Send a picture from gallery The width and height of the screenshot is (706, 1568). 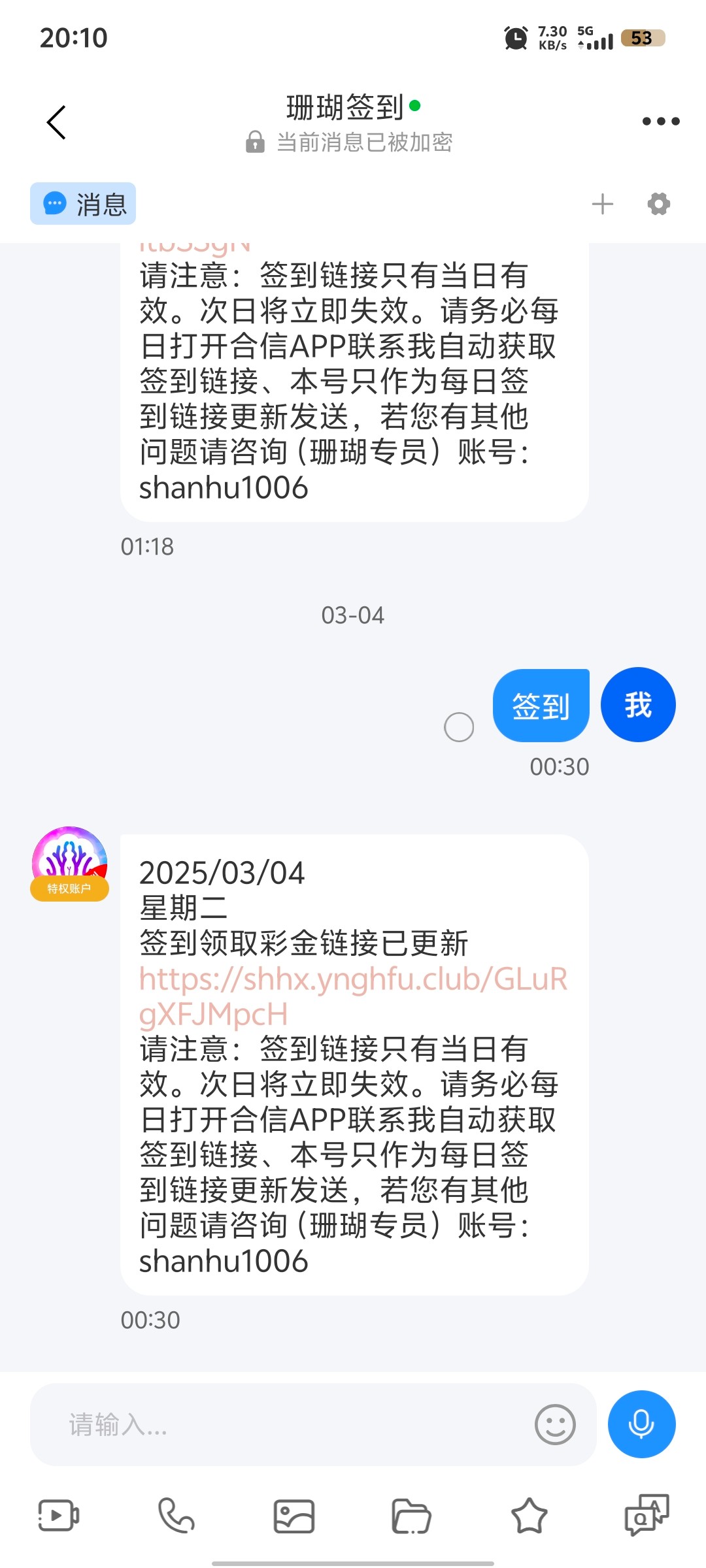pyautogui.click(x=294, y=1515)
